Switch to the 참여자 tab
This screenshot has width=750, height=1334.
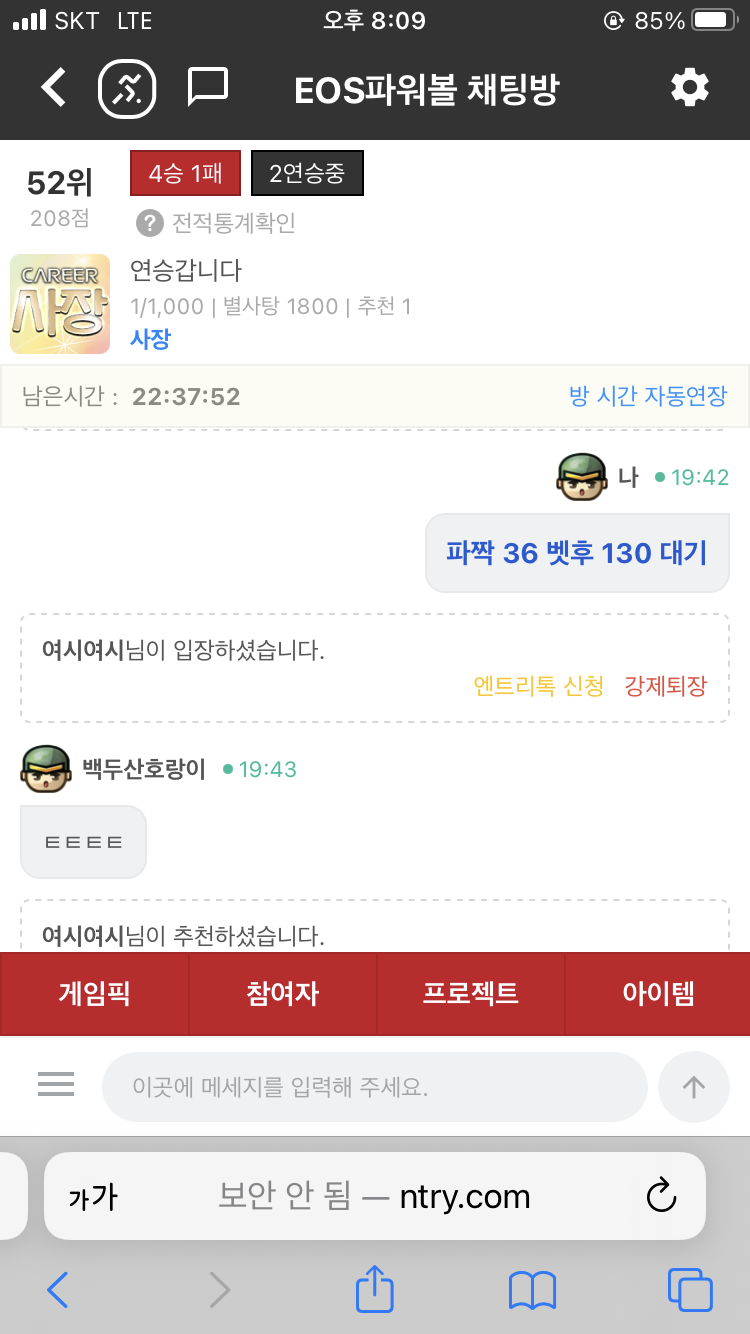(x=282, y=993)
